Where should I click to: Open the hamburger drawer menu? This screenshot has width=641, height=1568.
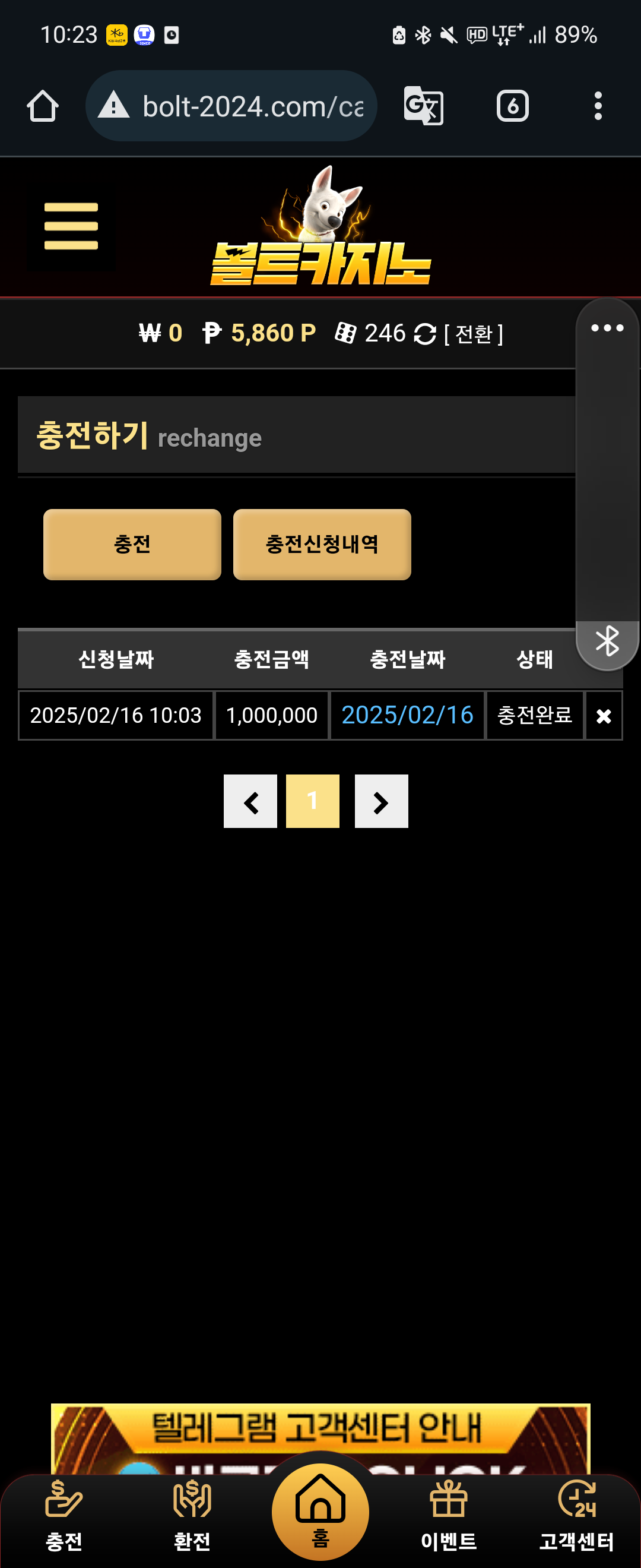pos(71,226)
